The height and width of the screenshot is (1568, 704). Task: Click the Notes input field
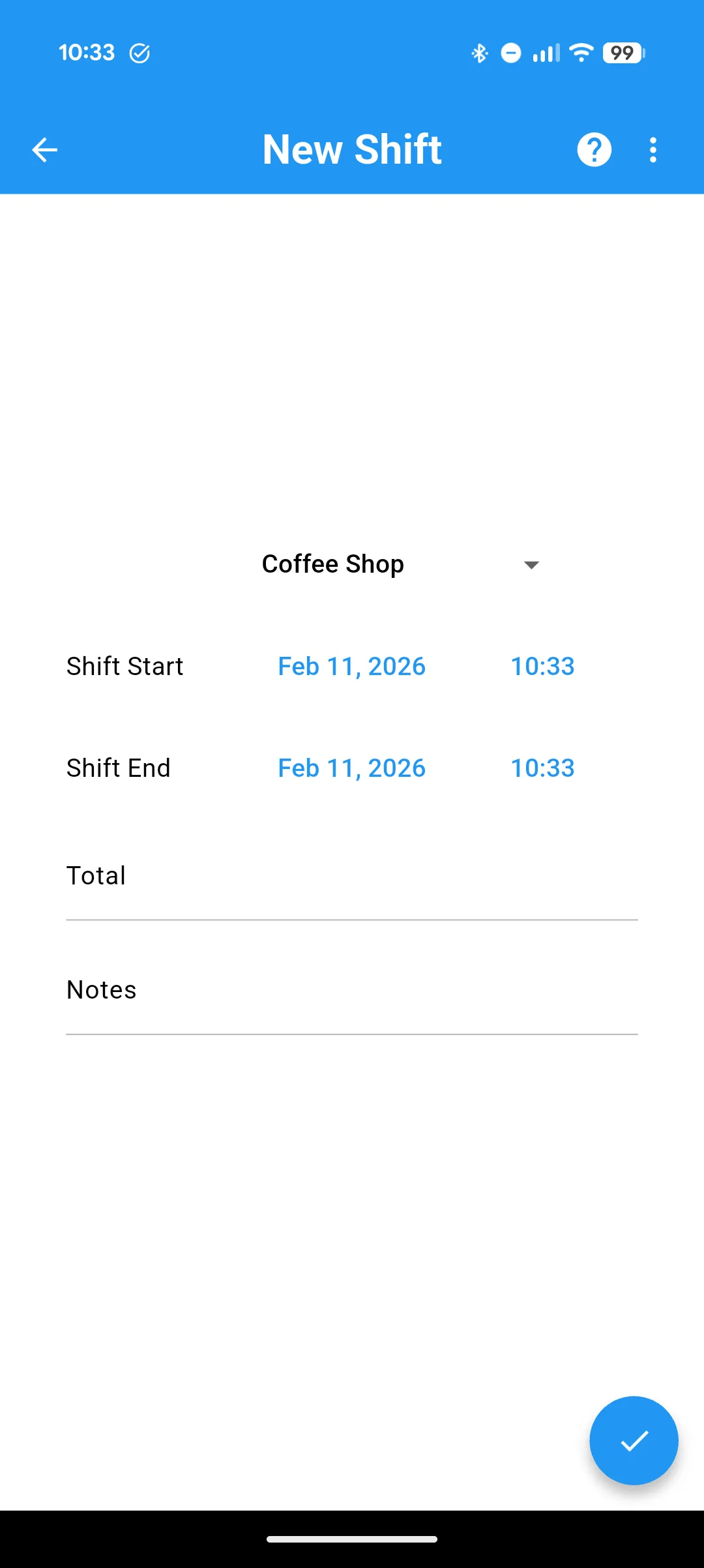pyautogui.click(x=351, y=1004)
